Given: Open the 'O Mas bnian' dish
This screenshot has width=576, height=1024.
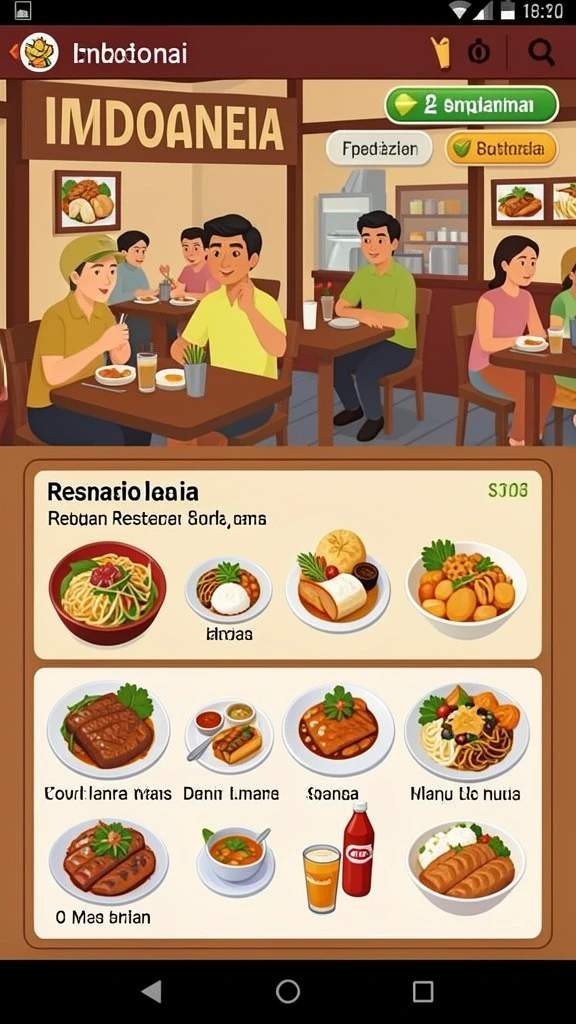Looking at the screenshot, I should 108,862.
